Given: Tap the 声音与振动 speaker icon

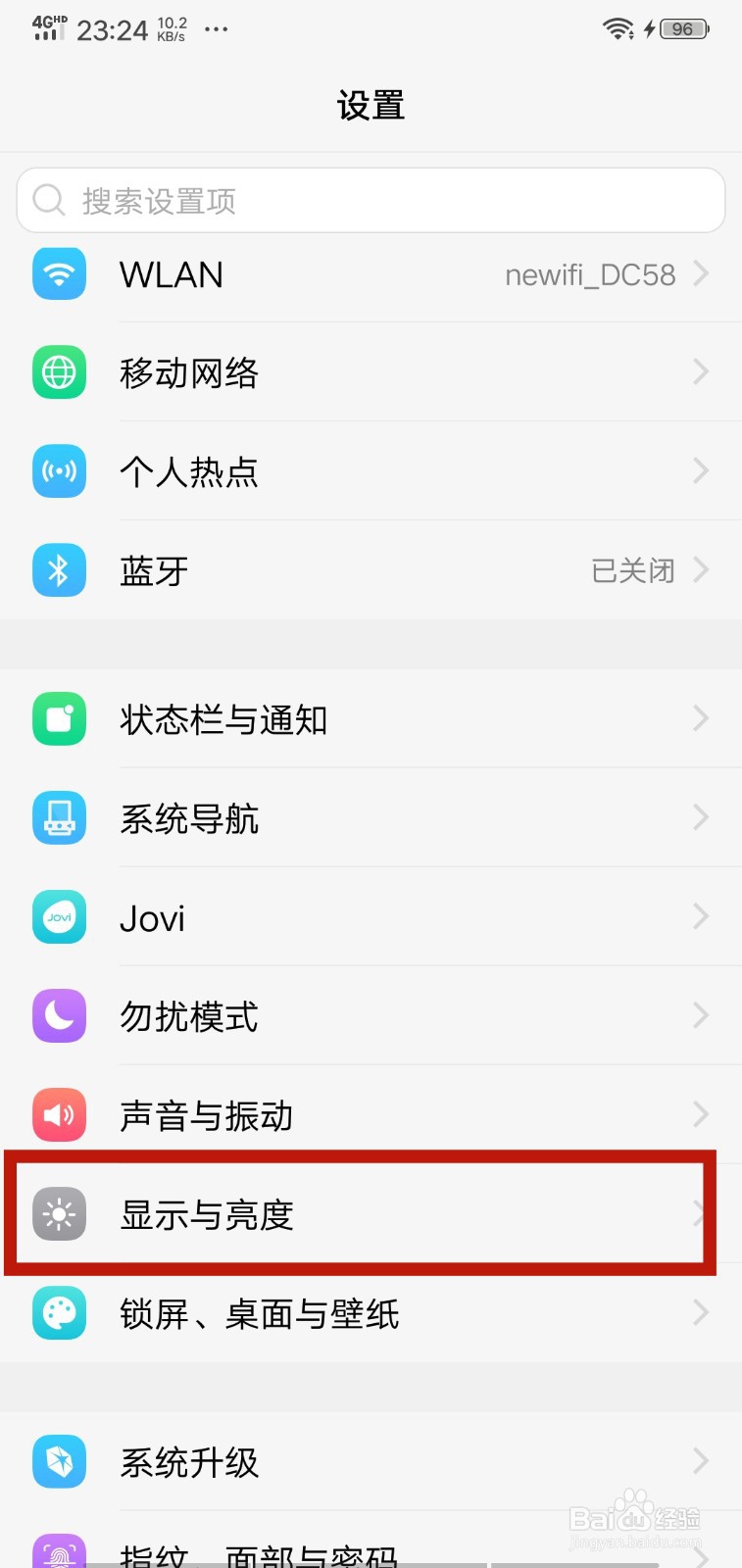Looking at the screenshot, I should (59, 1114).
